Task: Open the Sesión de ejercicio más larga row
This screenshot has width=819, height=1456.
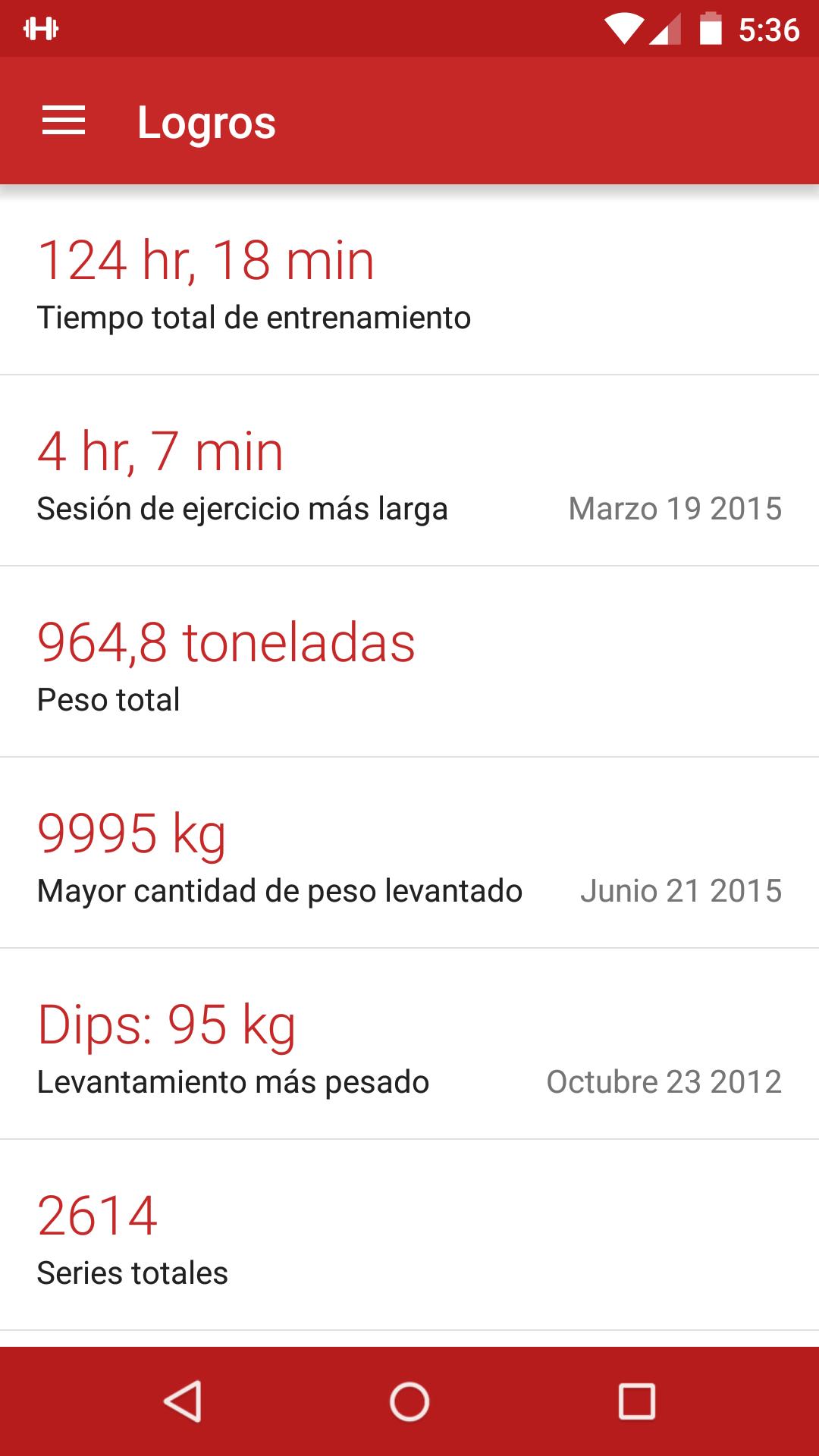Action: click(x=409, y=470)
